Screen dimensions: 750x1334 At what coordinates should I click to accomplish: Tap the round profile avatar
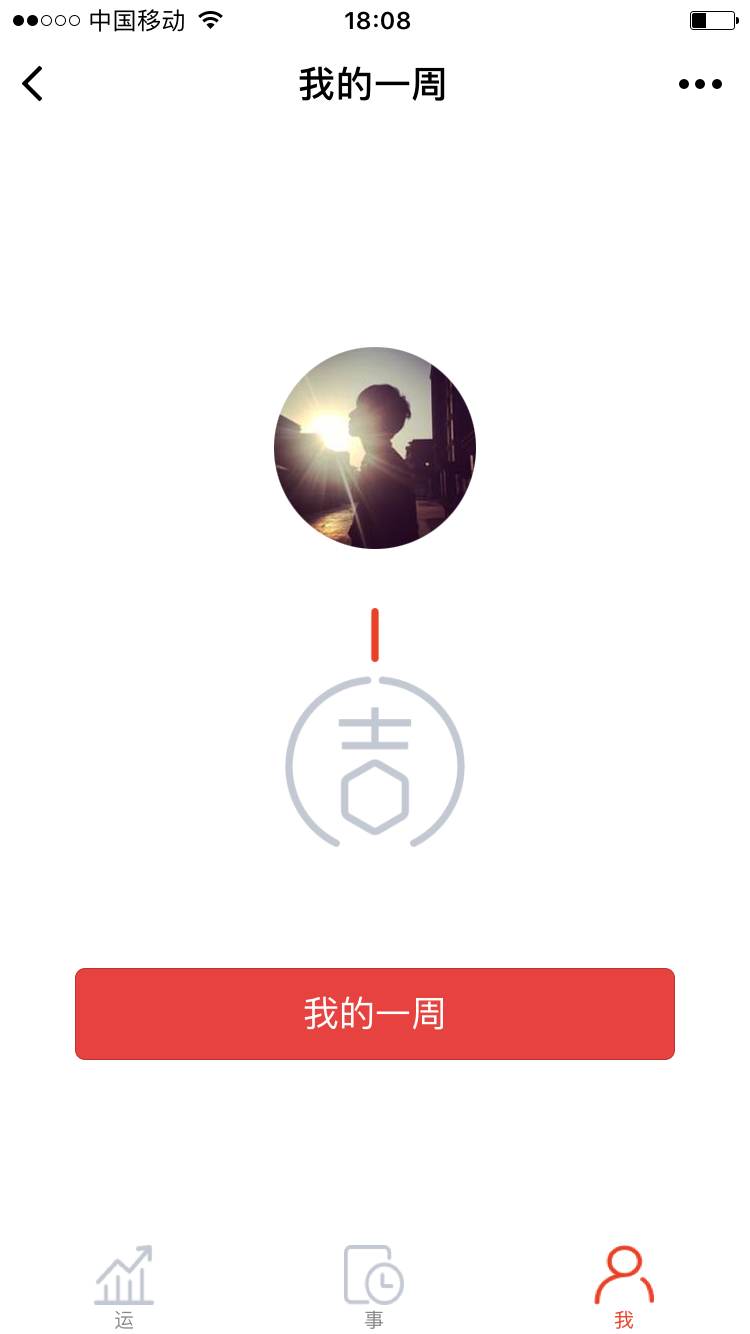tap(375, 448)
